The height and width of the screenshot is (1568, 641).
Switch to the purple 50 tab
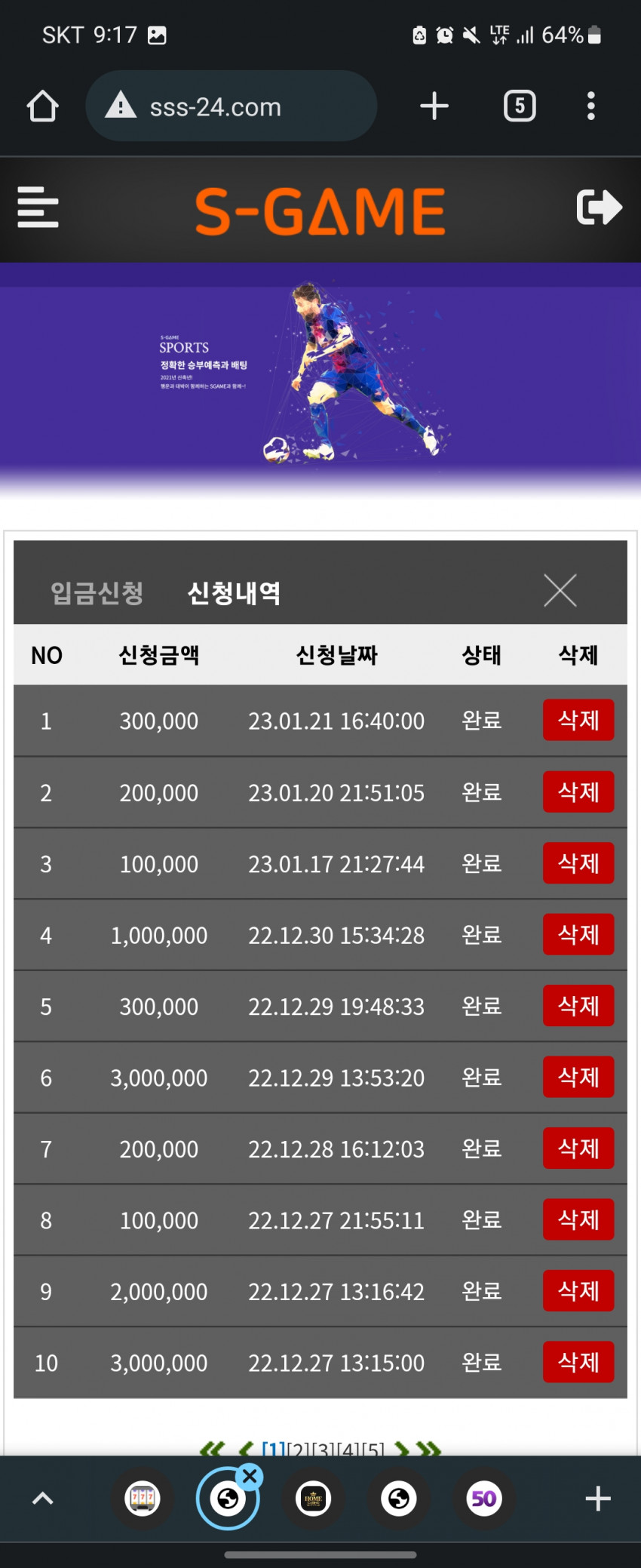483,1499
